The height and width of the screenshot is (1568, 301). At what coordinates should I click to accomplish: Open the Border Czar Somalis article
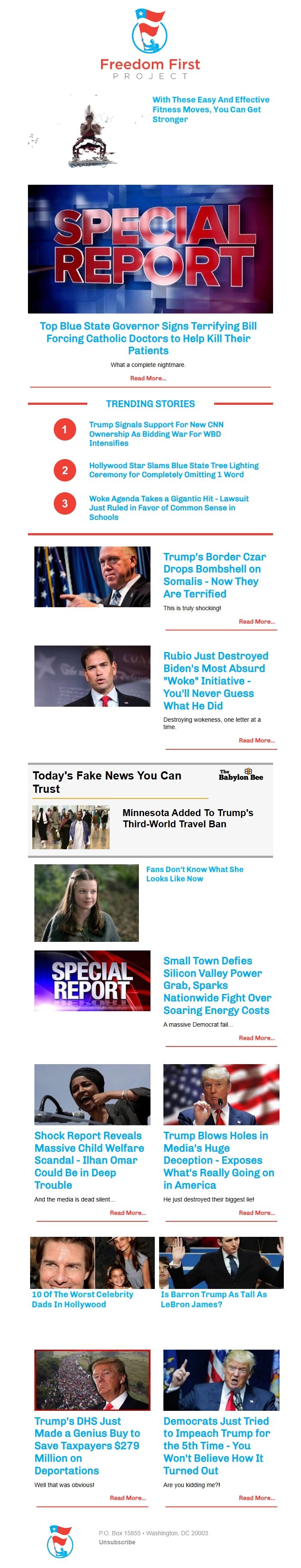coord(214,574)
